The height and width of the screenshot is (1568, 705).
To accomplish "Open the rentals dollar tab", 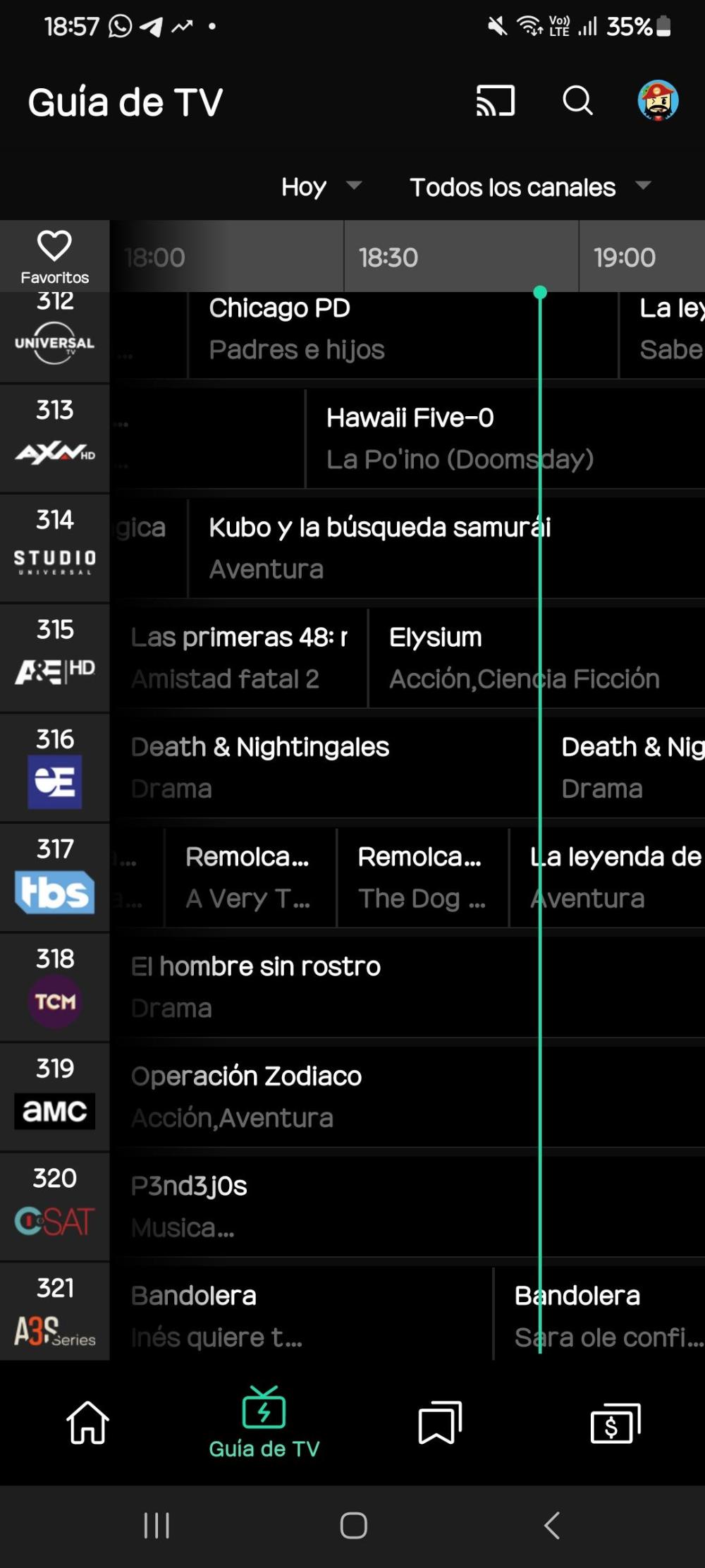I will click(615, 1422).
